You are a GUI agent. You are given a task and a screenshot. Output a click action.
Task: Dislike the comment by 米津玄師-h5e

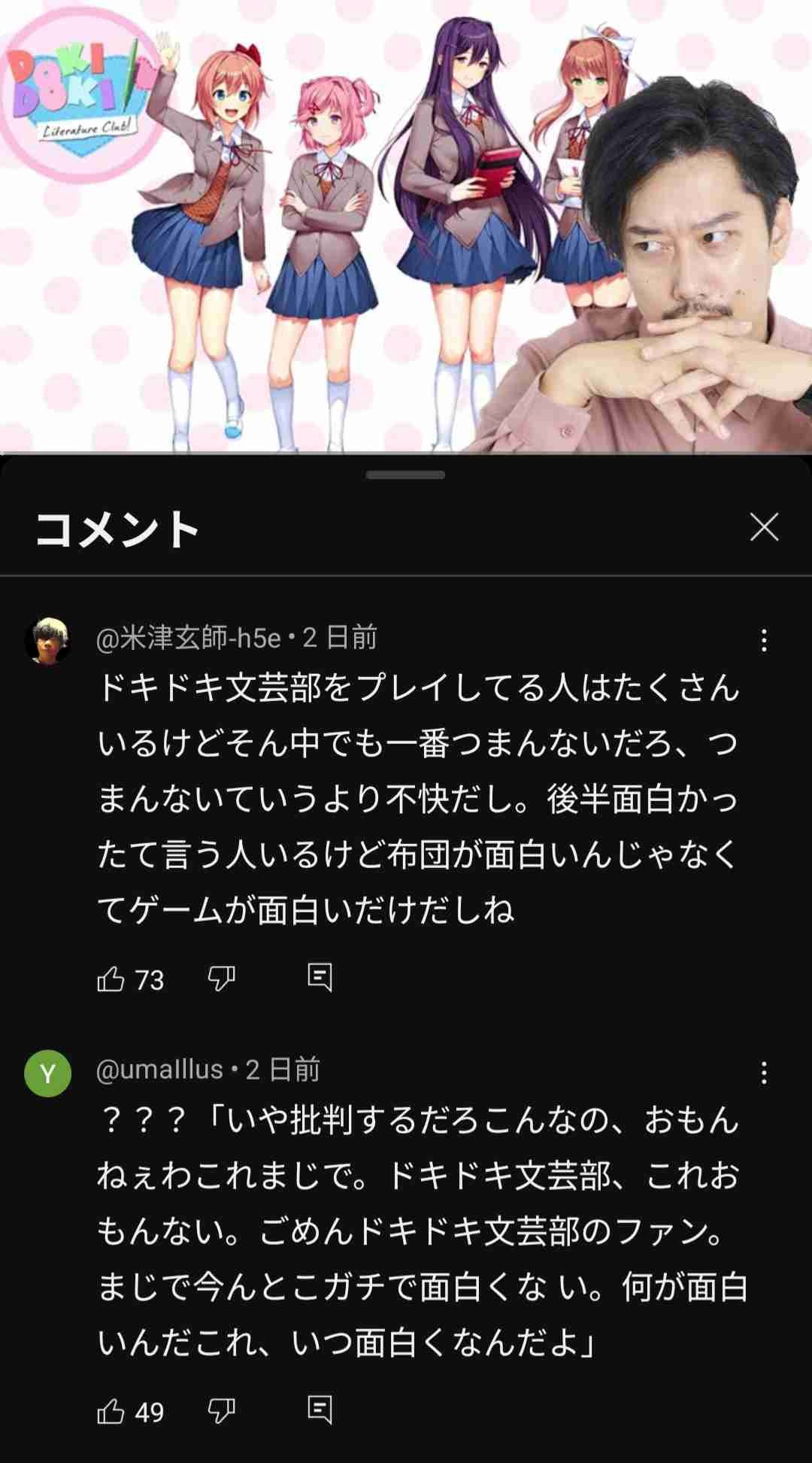click(x=221, y=979)
